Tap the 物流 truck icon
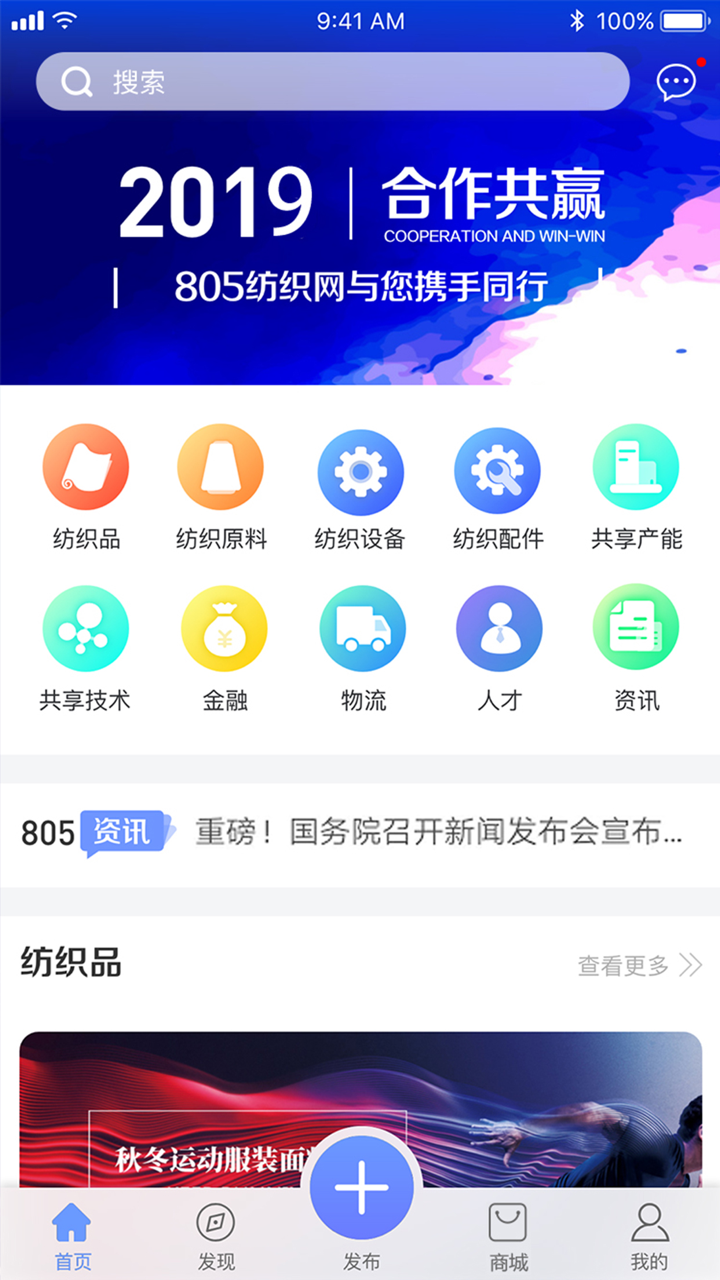Image resolution: width=720 pixels, height=1280 pixels. [361, 627]
